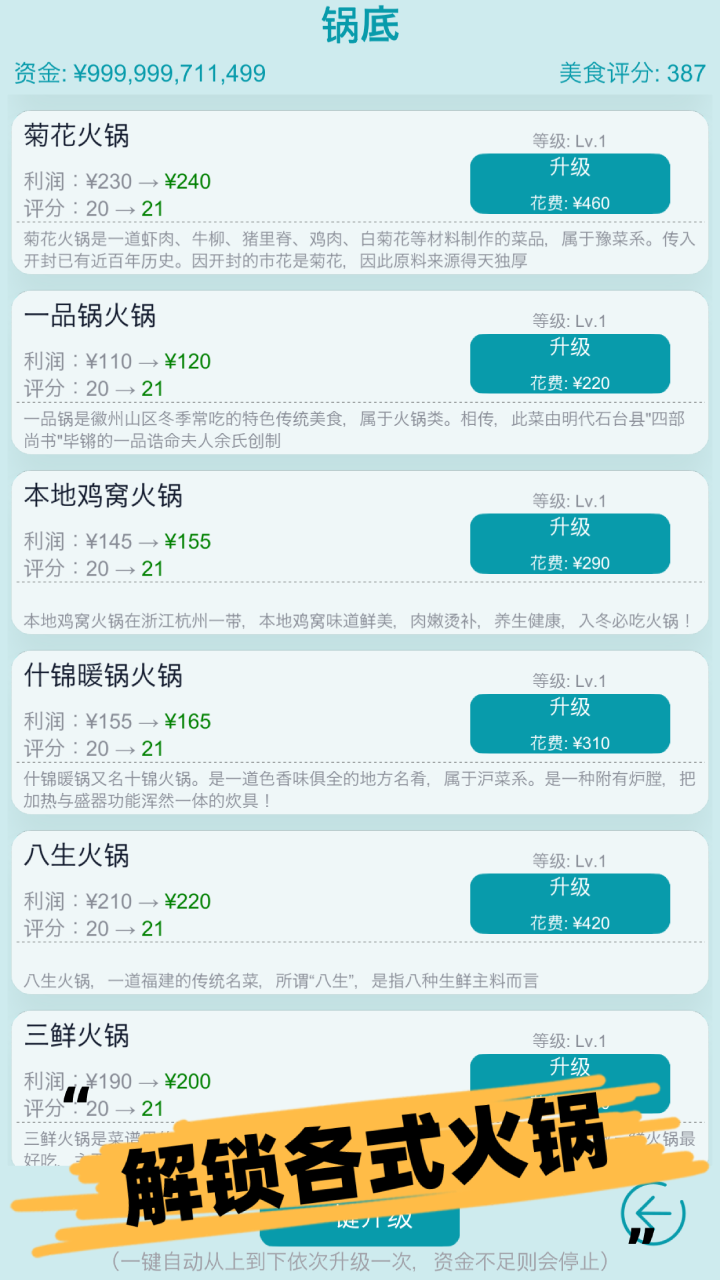
Task: Click the 升级 button for 一品锅火锅
Action: (x=569, y=363)
